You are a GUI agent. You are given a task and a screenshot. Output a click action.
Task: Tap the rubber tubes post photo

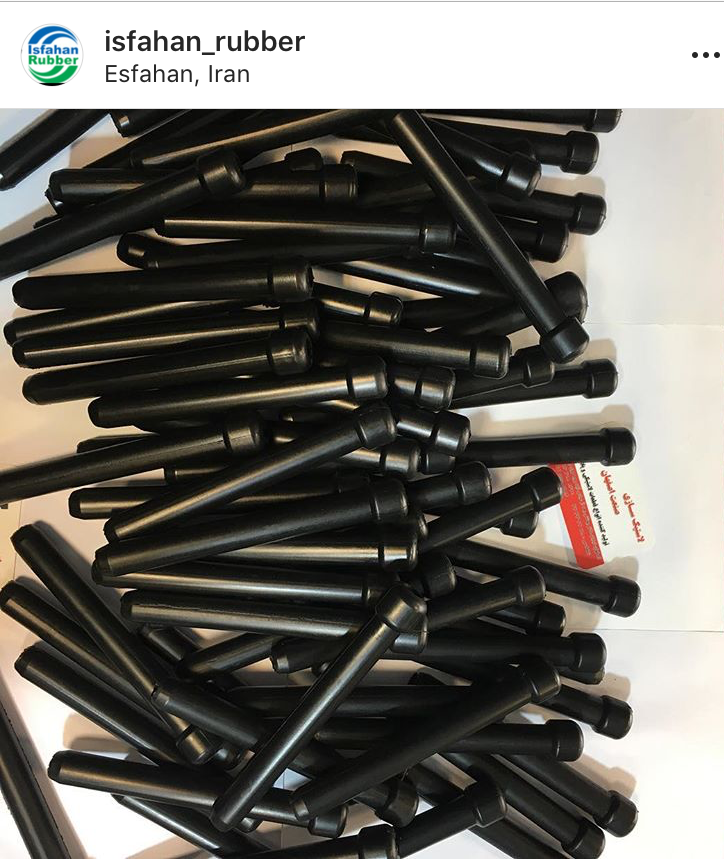362,484
